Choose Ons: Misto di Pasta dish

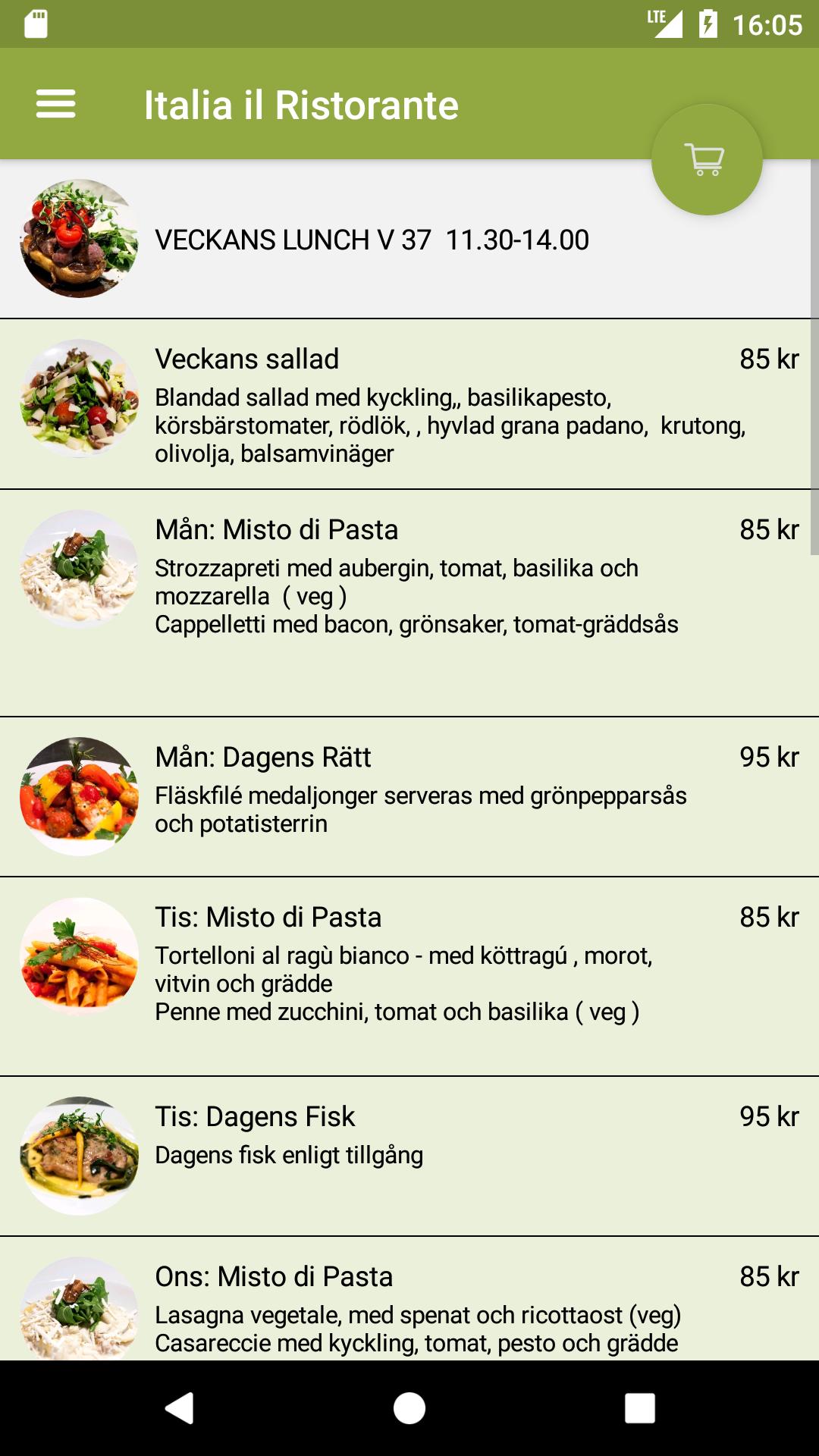tap(409, 1304)
